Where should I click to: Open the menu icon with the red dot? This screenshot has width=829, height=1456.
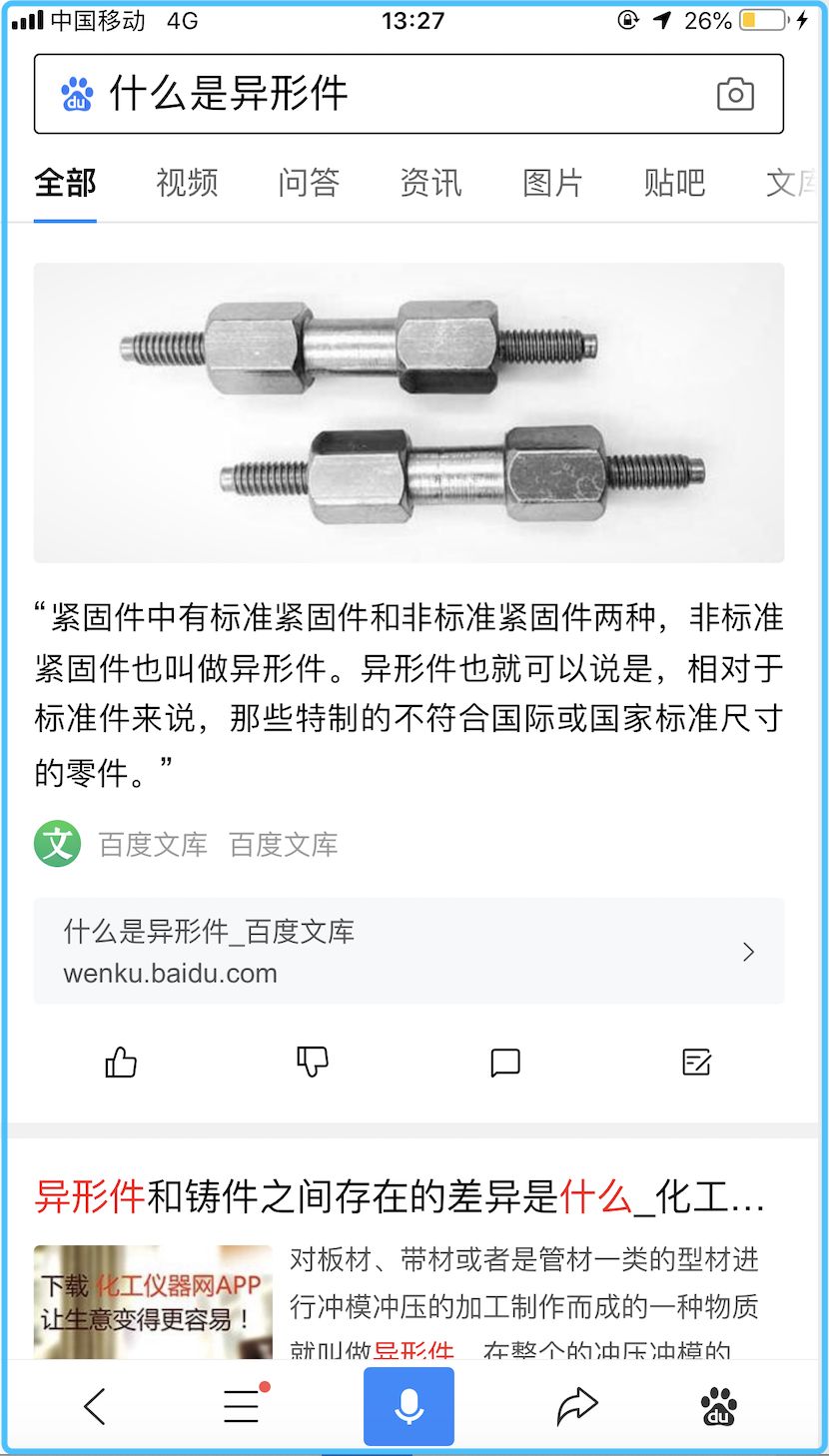pos(242,1405)
